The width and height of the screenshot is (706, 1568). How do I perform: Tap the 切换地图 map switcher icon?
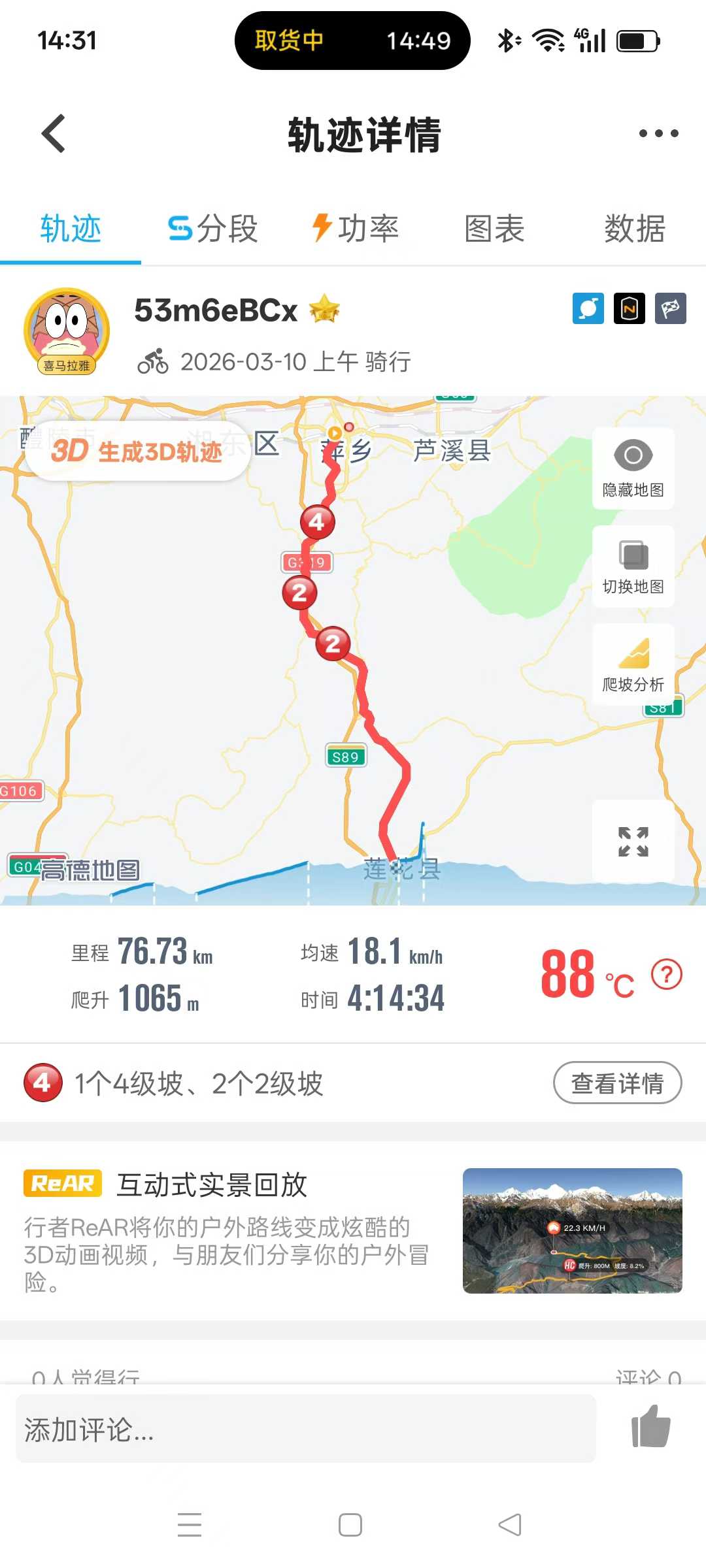(632, 566)
